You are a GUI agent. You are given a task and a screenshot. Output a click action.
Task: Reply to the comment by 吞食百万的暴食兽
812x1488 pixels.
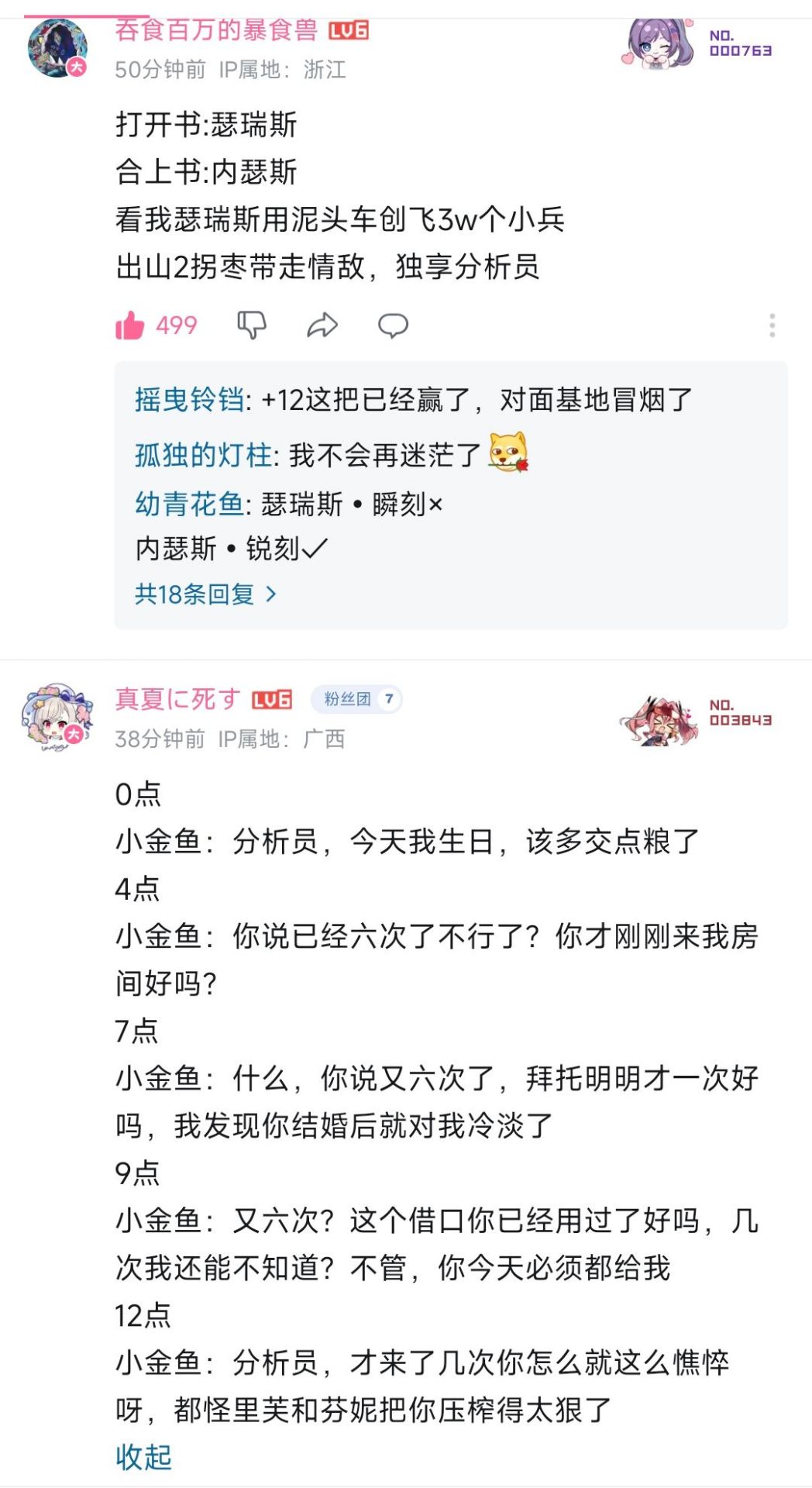393,325
